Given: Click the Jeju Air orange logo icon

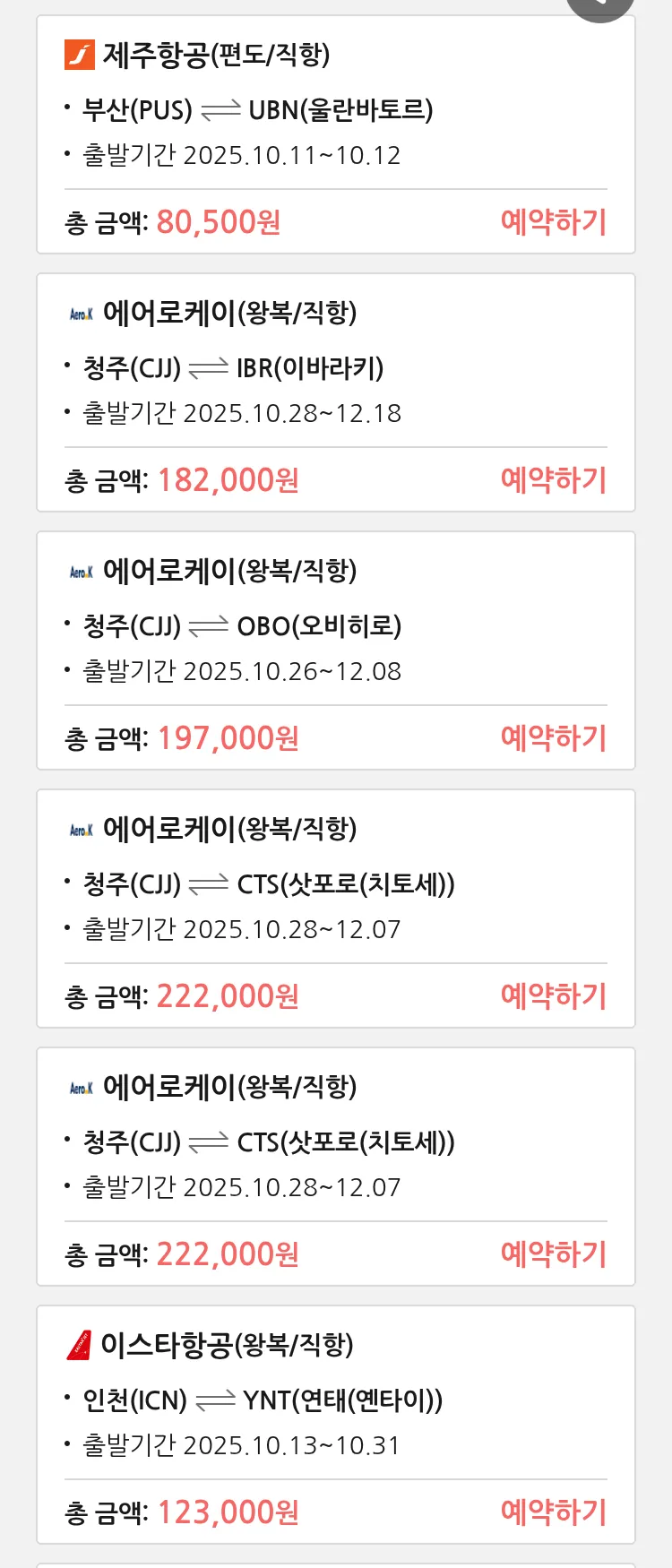Looking at the screenshot, I should tap(82, 55).
